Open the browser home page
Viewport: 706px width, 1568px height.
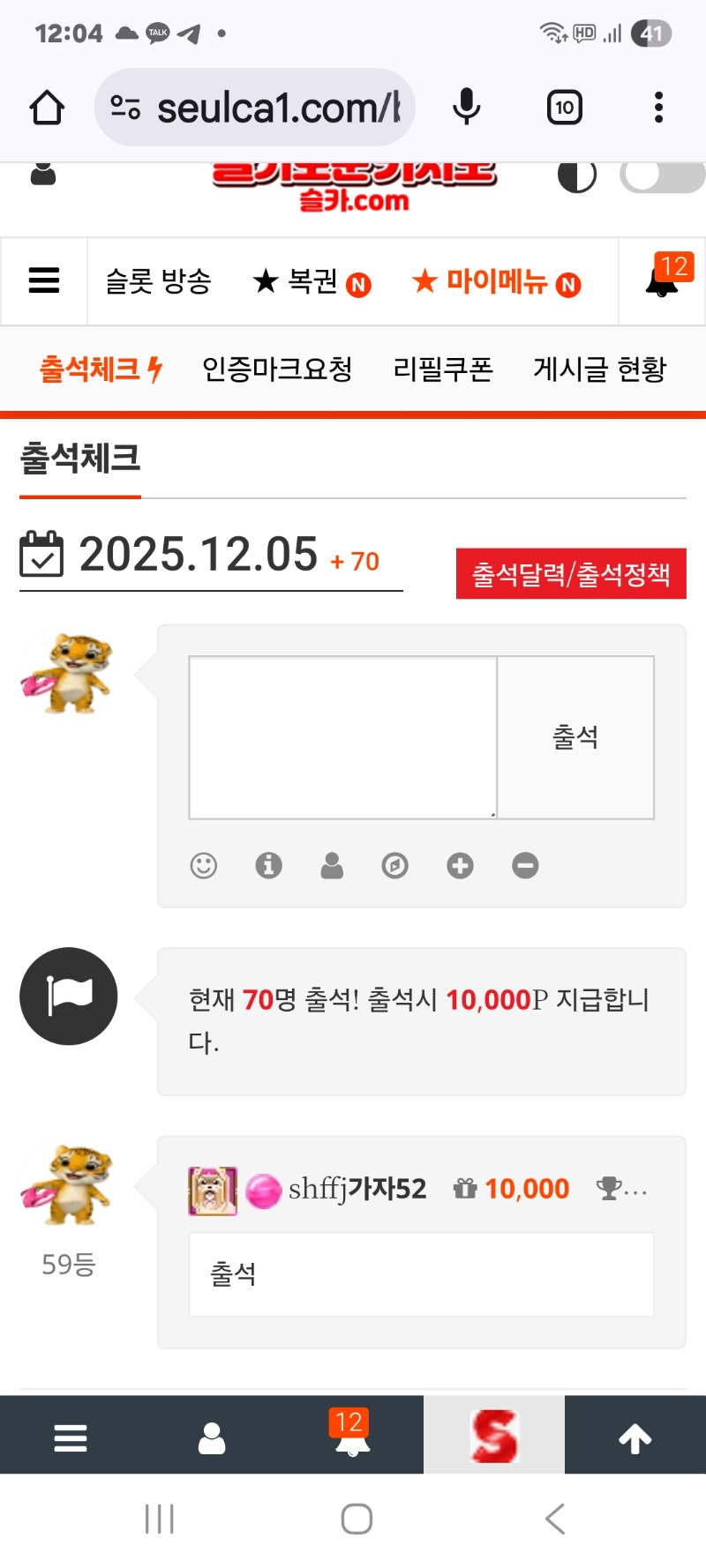[47, 108]
